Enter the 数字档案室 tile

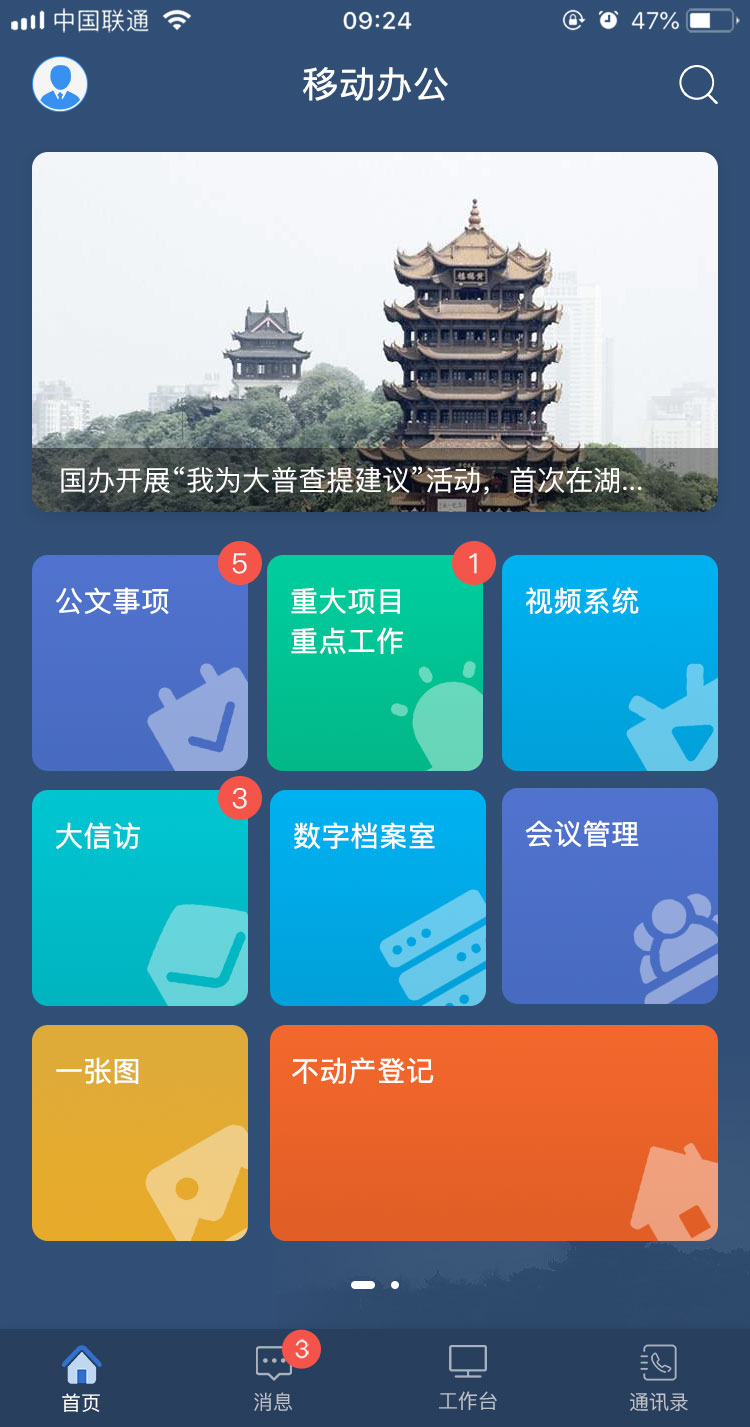click(x=378, y=898)
